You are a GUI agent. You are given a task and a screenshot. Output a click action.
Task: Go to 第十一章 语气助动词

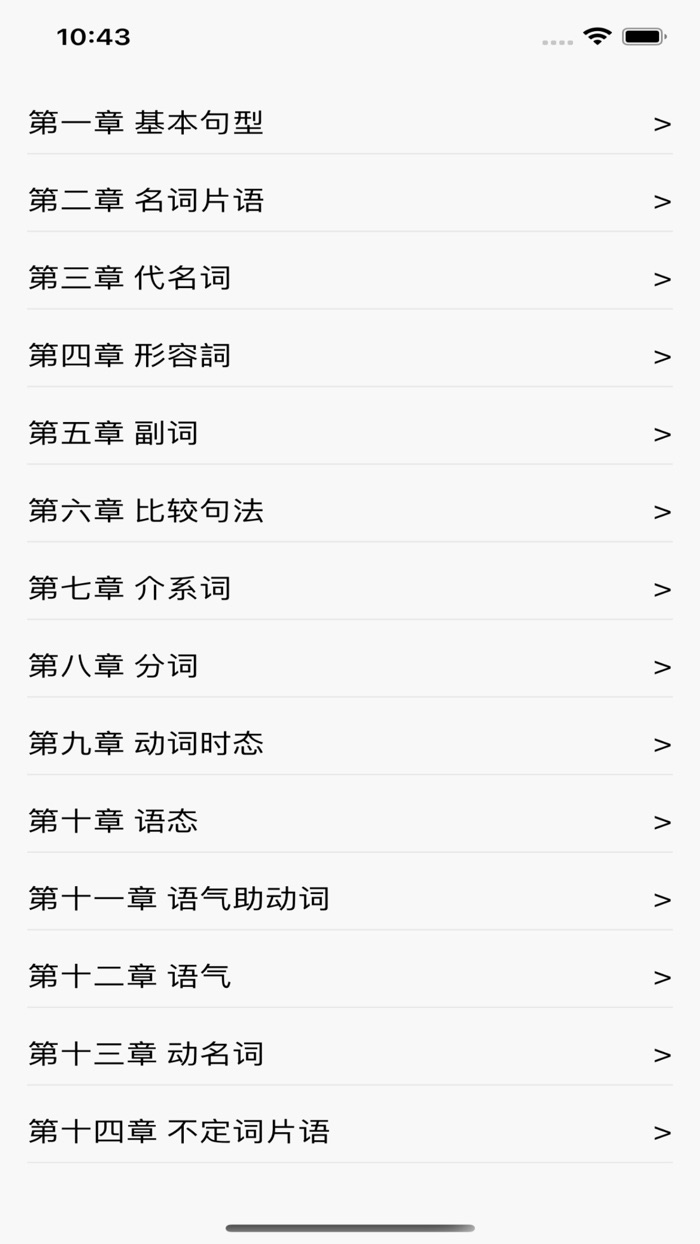pos(350,899)
